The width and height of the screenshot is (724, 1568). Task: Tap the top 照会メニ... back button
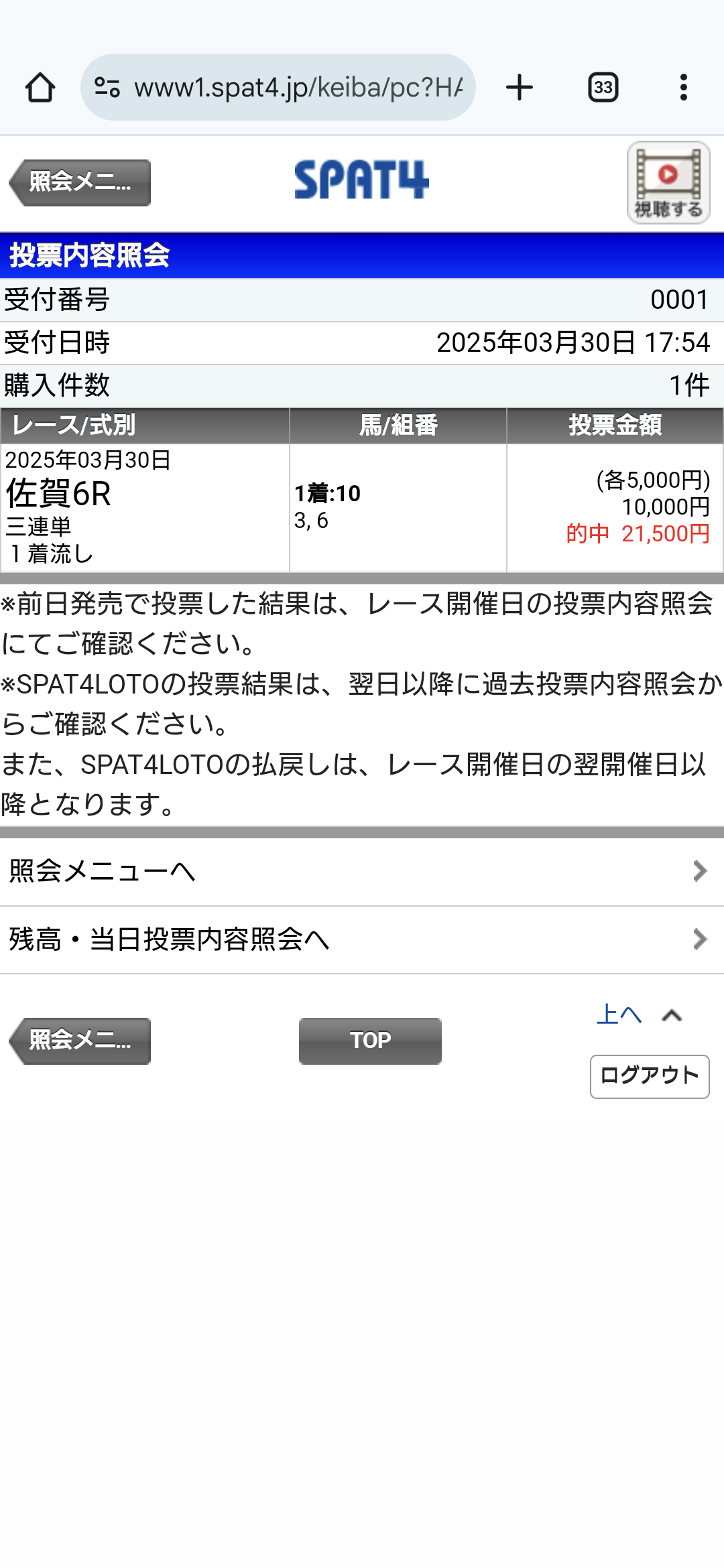[80, 182]
